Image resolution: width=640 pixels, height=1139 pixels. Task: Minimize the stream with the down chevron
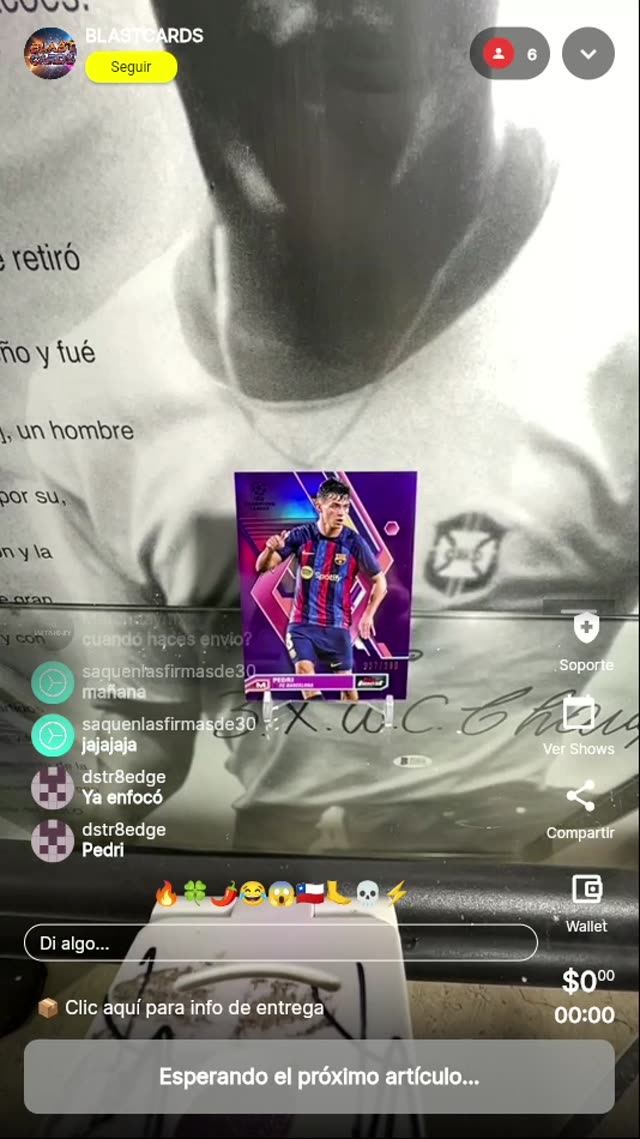pos(588,54)
